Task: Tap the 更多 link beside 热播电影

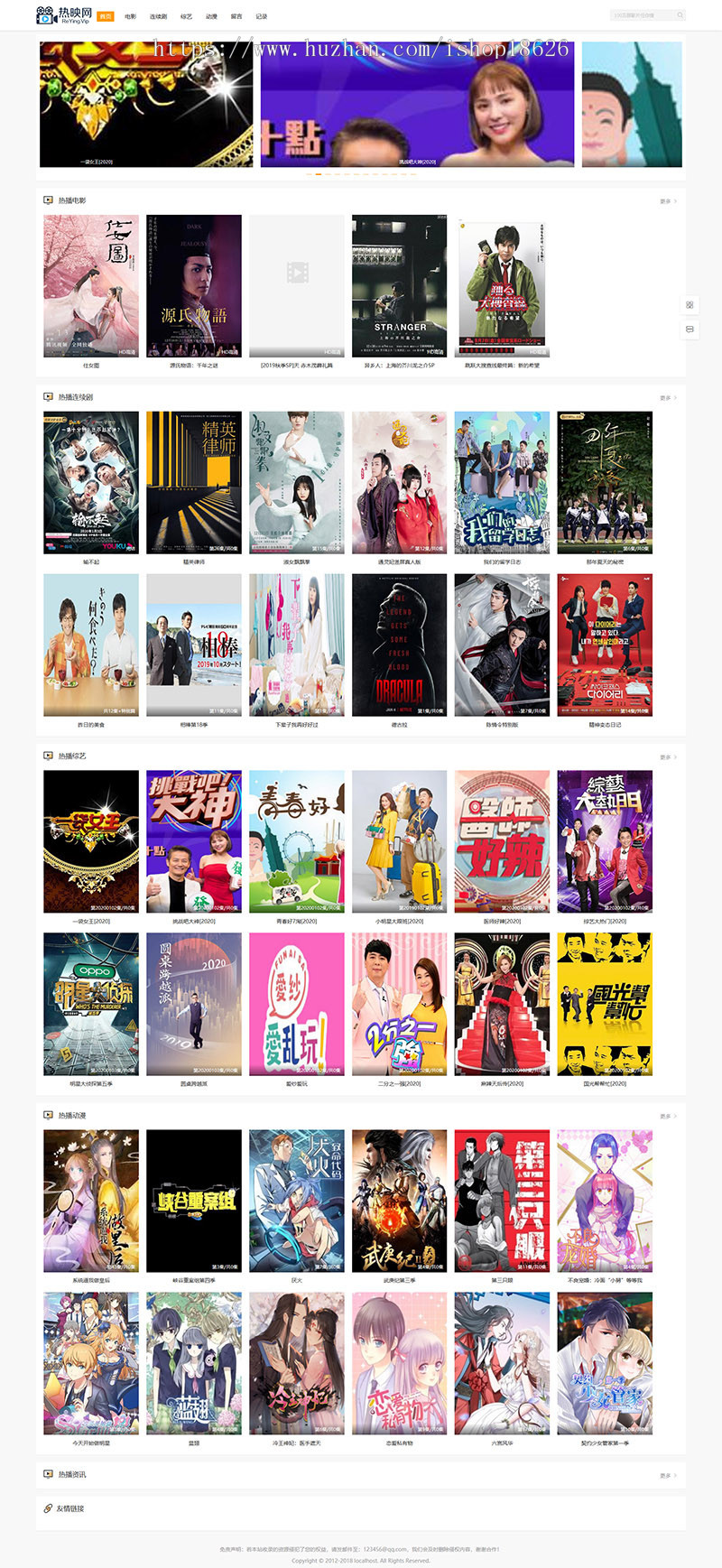Action: click(667, 201)
